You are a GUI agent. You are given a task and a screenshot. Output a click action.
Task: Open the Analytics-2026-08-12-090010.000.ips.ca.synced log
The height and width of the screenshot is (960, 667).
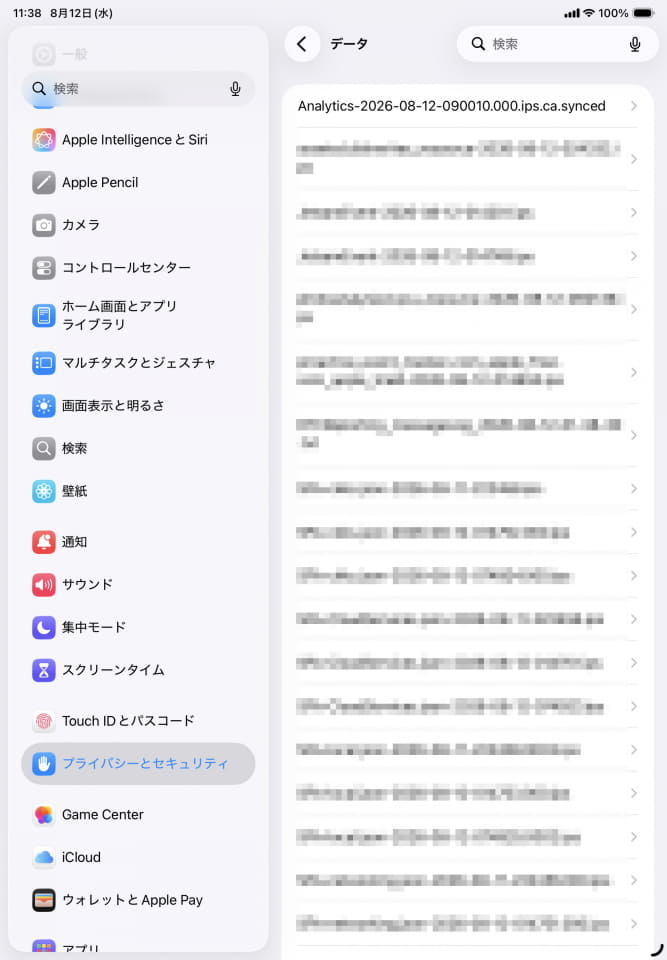click(x=467, y=106)
